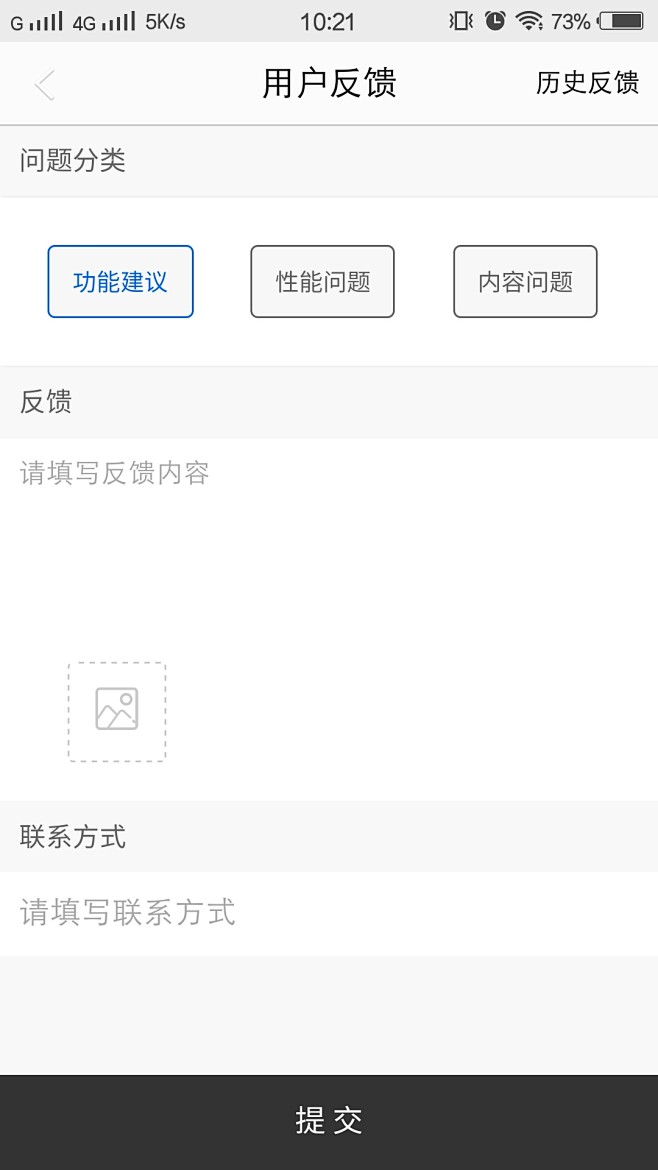
Task: Choose the 性能问题 category
Action: tap(322, 281)
